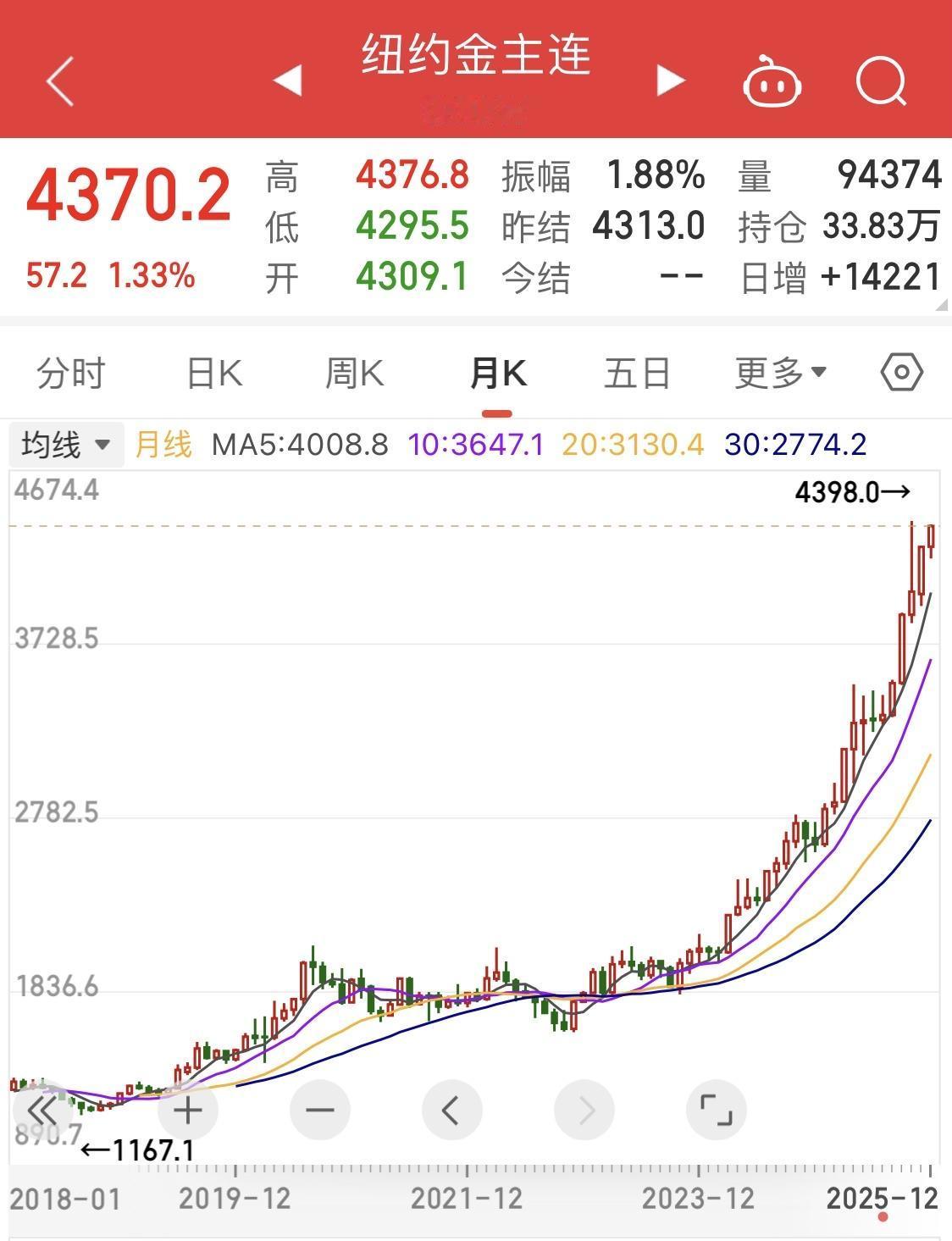
Task: Enter fullscreen chart mode
Action: point(716,1110)
